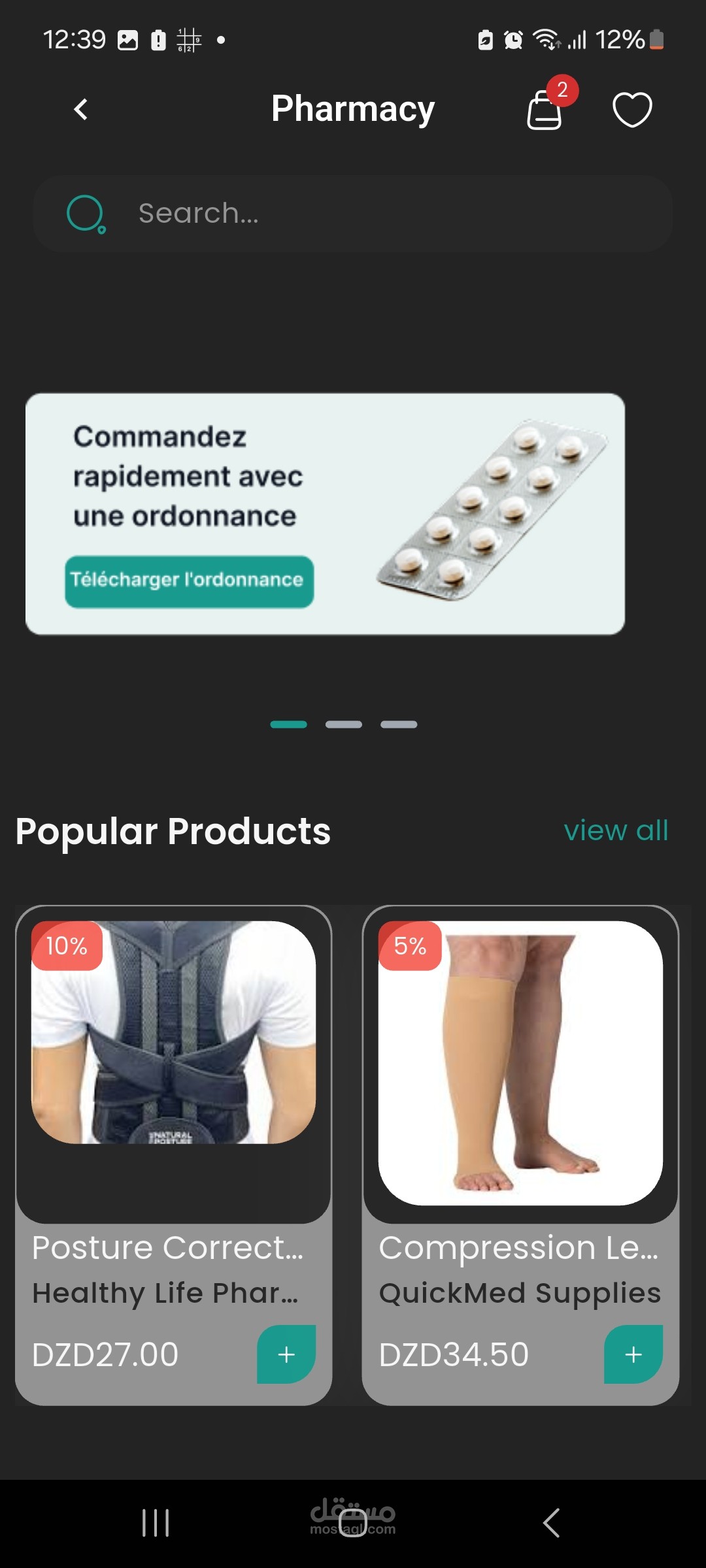This screenshot has height=1568, width=706.
Task: View all popular products
Action: [x=616, y=830]
